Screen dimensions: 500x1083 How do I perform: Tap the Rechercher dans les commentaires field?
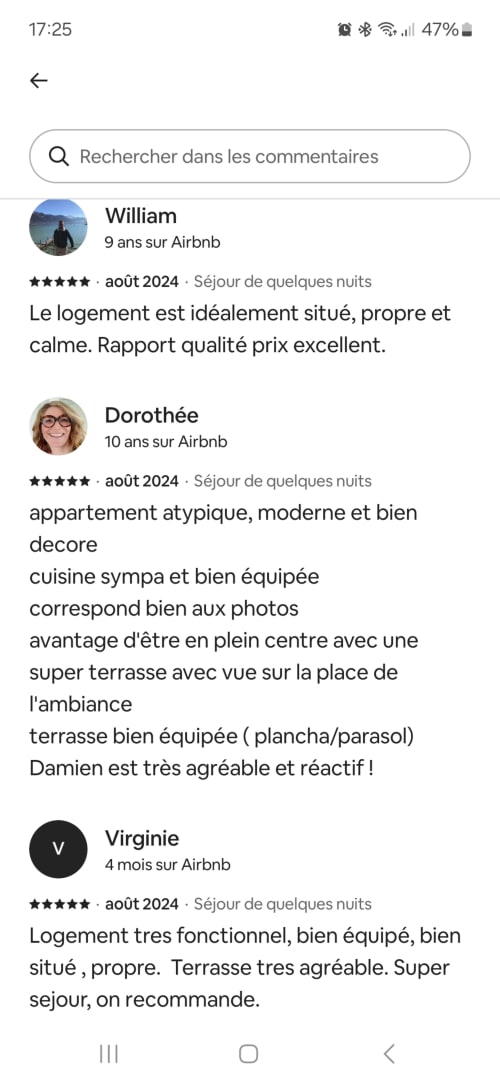coord(249,156)
